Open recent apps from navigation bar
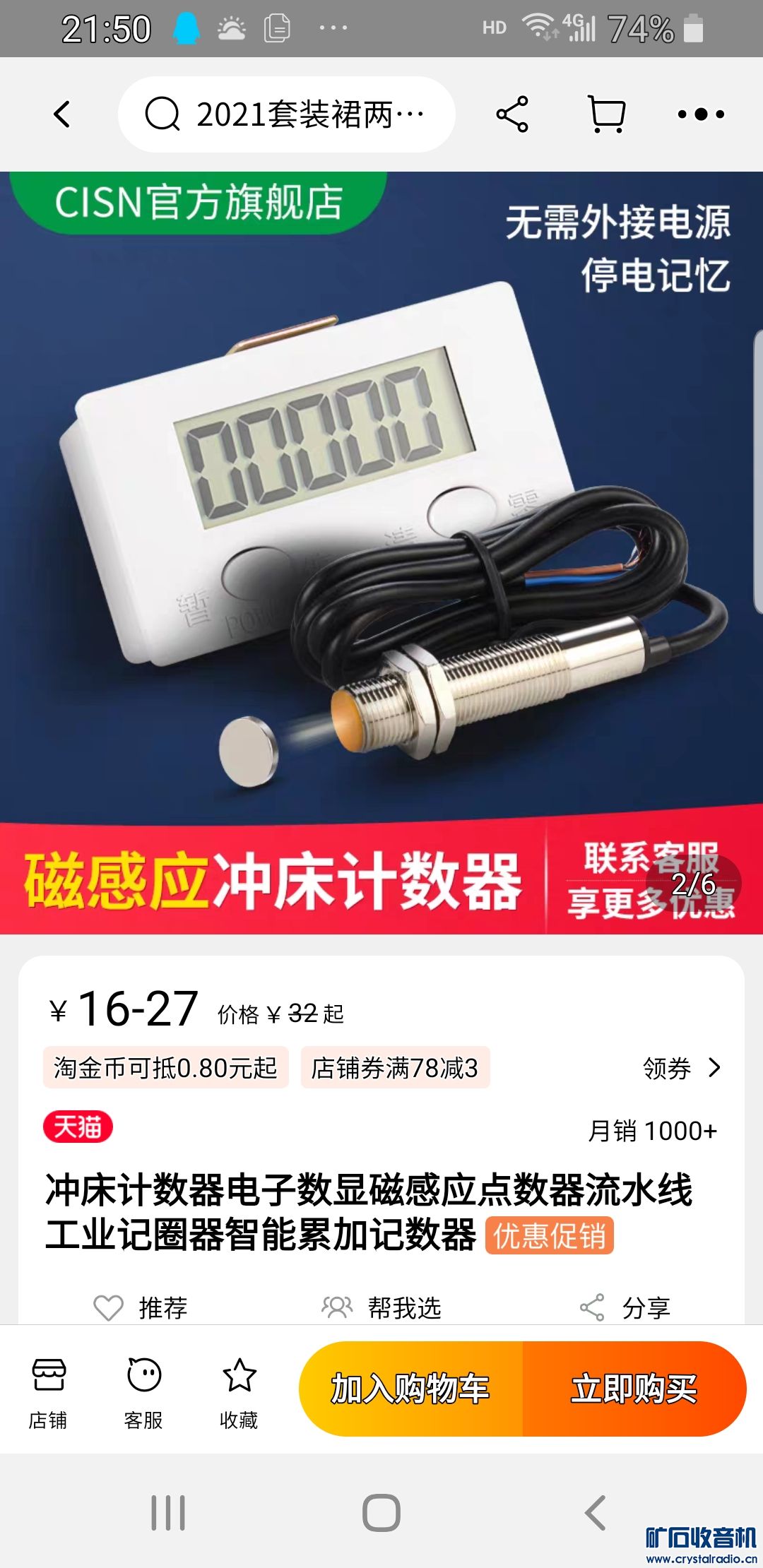This screenshot has width=763, height=1568. [168, 1513]
